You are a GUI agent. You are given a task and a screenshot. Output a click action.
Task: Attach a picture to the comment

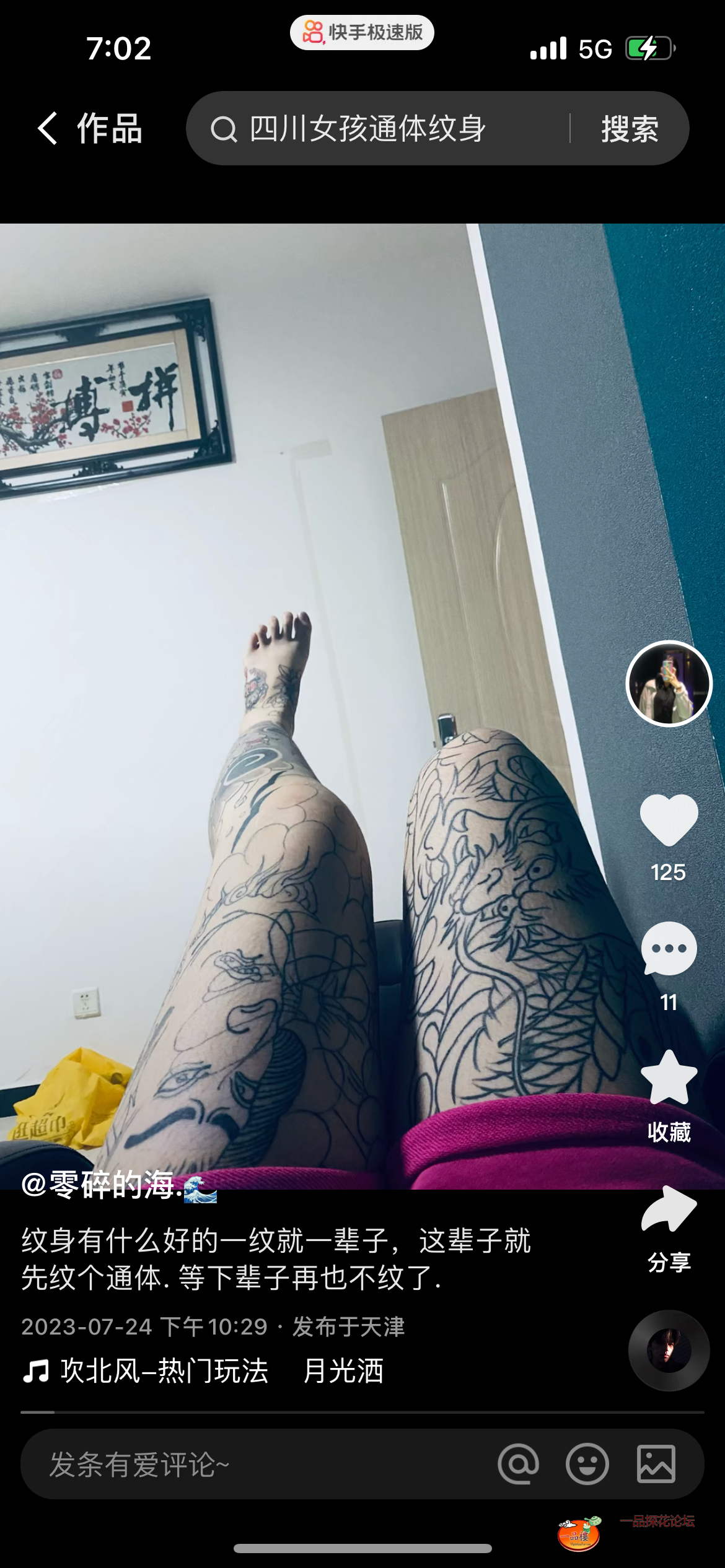656,1465
